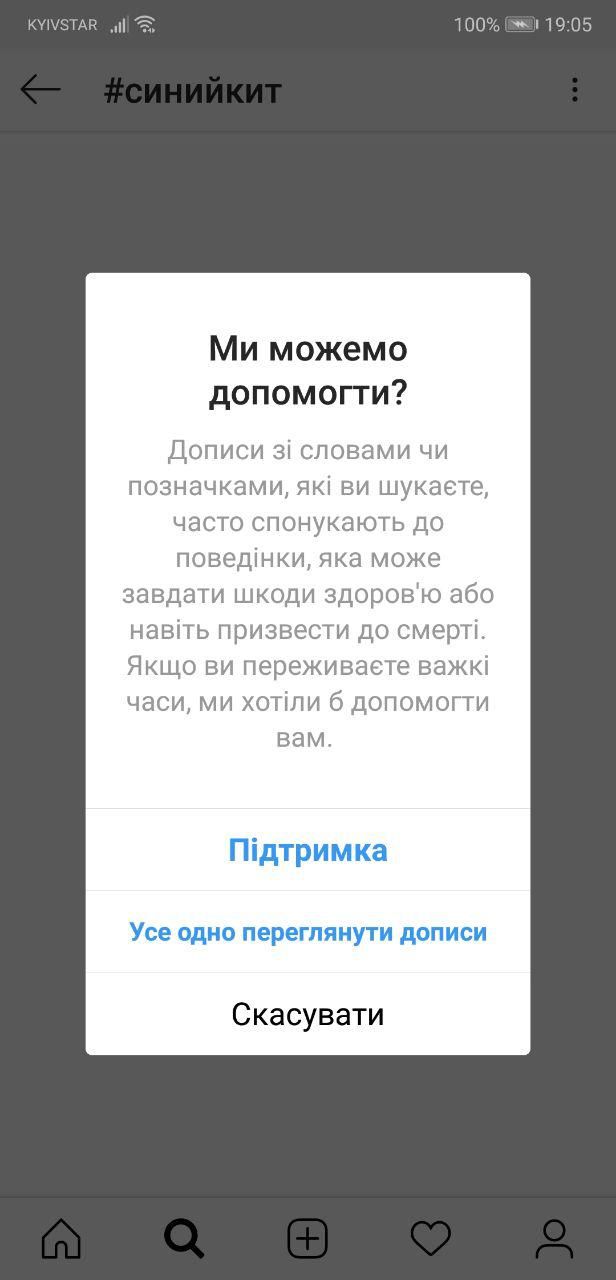Switch to the Home tab

[x=61, y=1238]
